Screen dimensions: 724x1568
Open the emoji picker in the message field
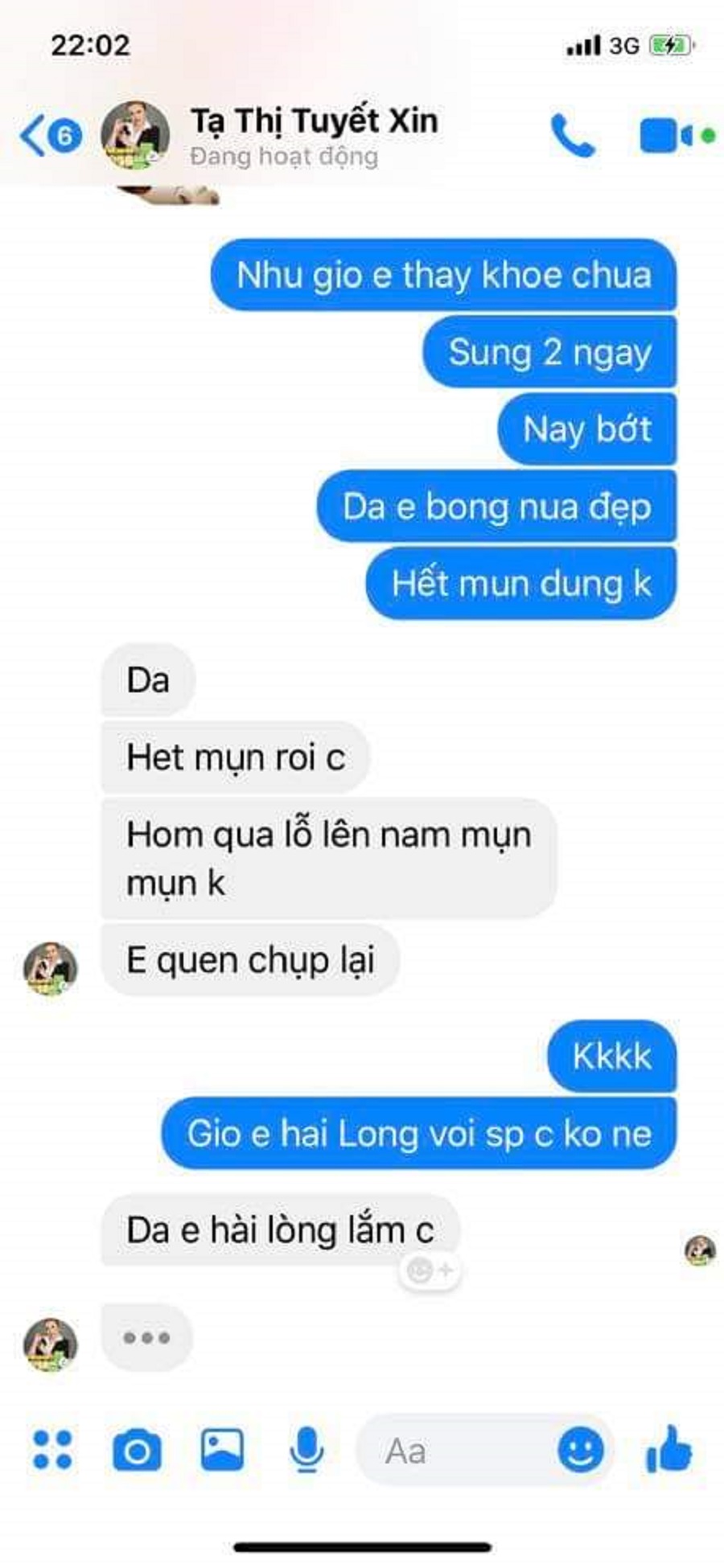(x=580, y=1450)
